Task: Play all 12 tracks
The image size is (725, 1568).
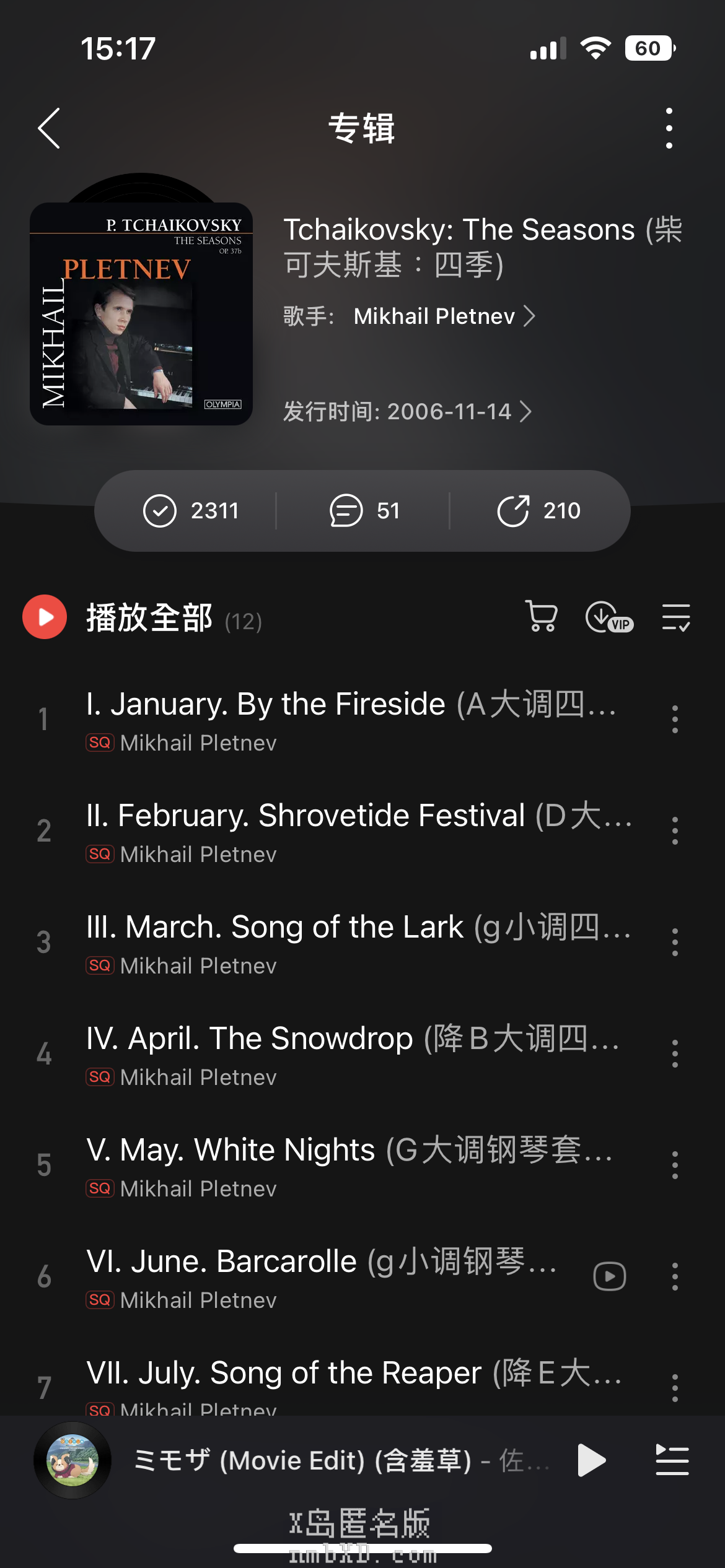Action: tap(45, 617)
